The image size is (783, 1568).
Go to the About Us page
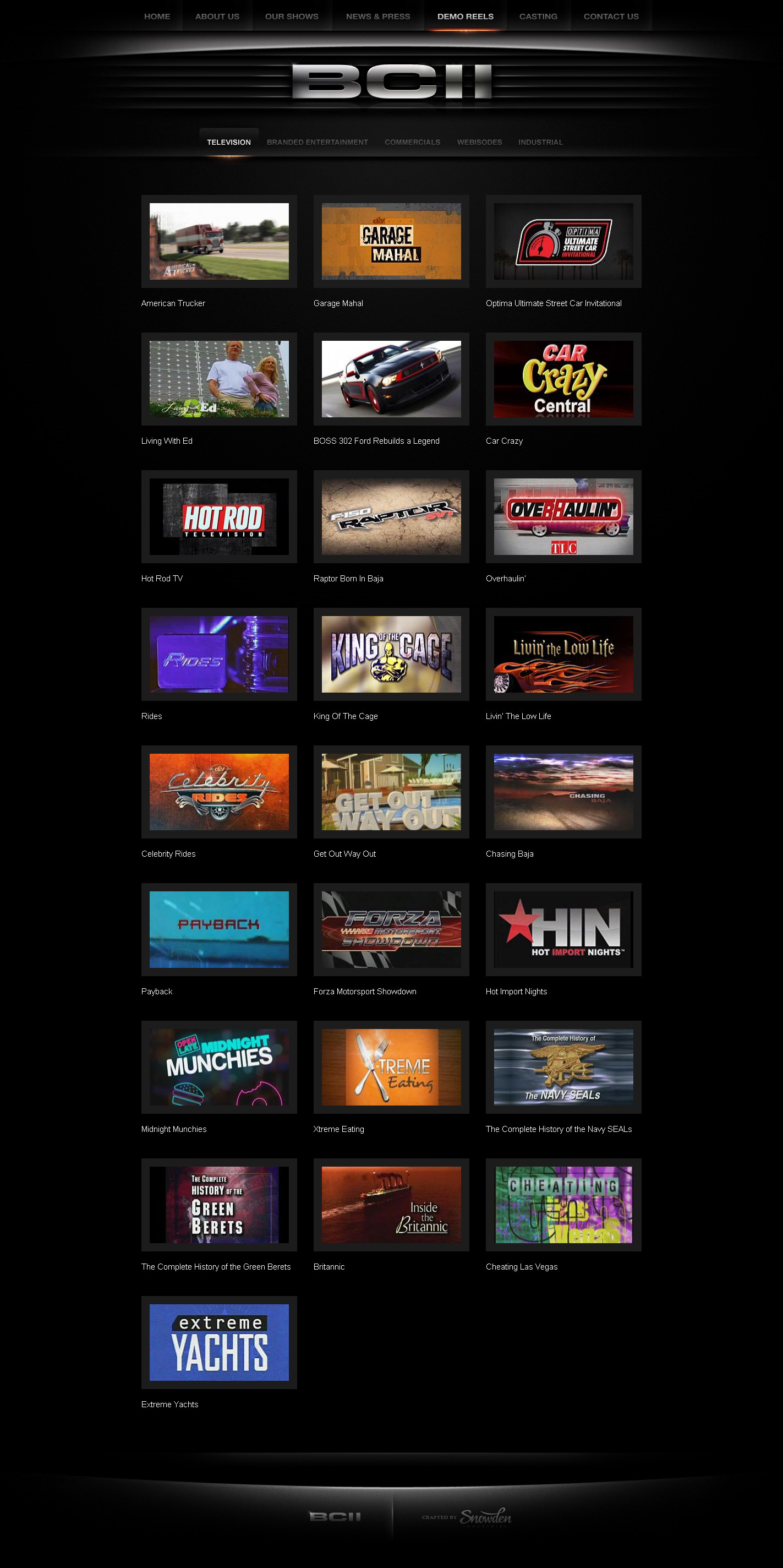[x=217, y=17]
